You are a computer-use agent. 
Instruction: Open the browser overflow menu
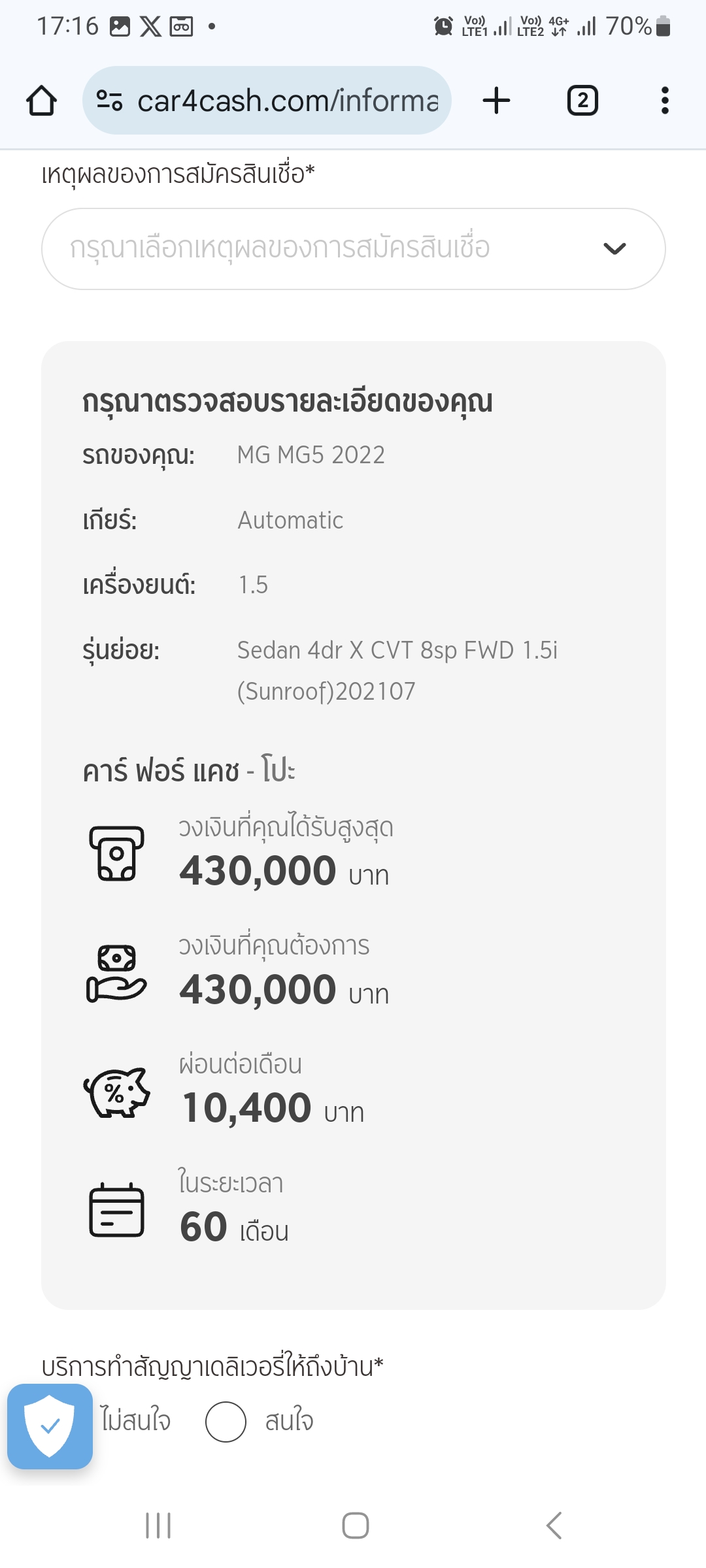(x=665, y=101)
